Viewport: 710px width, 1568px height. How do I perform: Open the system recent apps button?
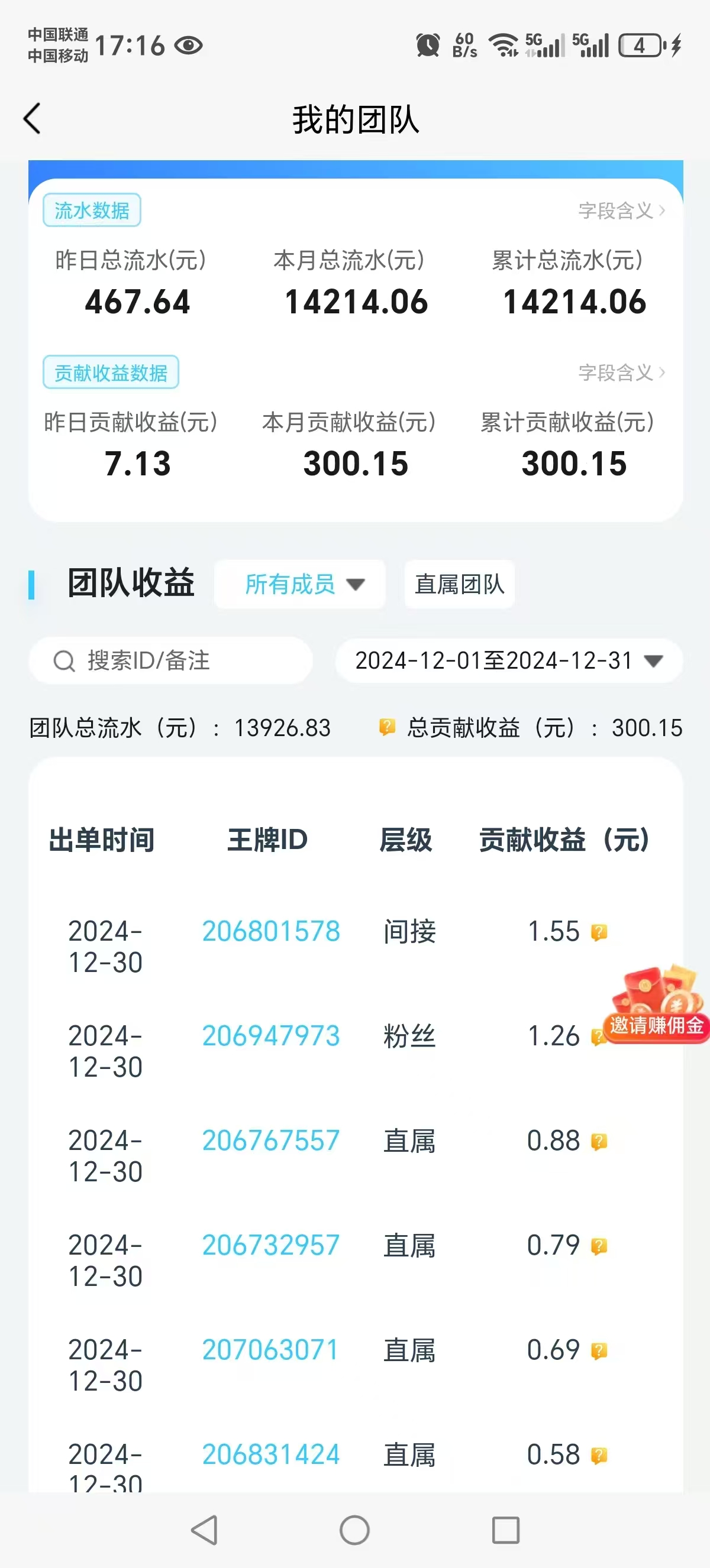tap(505, 1530)
